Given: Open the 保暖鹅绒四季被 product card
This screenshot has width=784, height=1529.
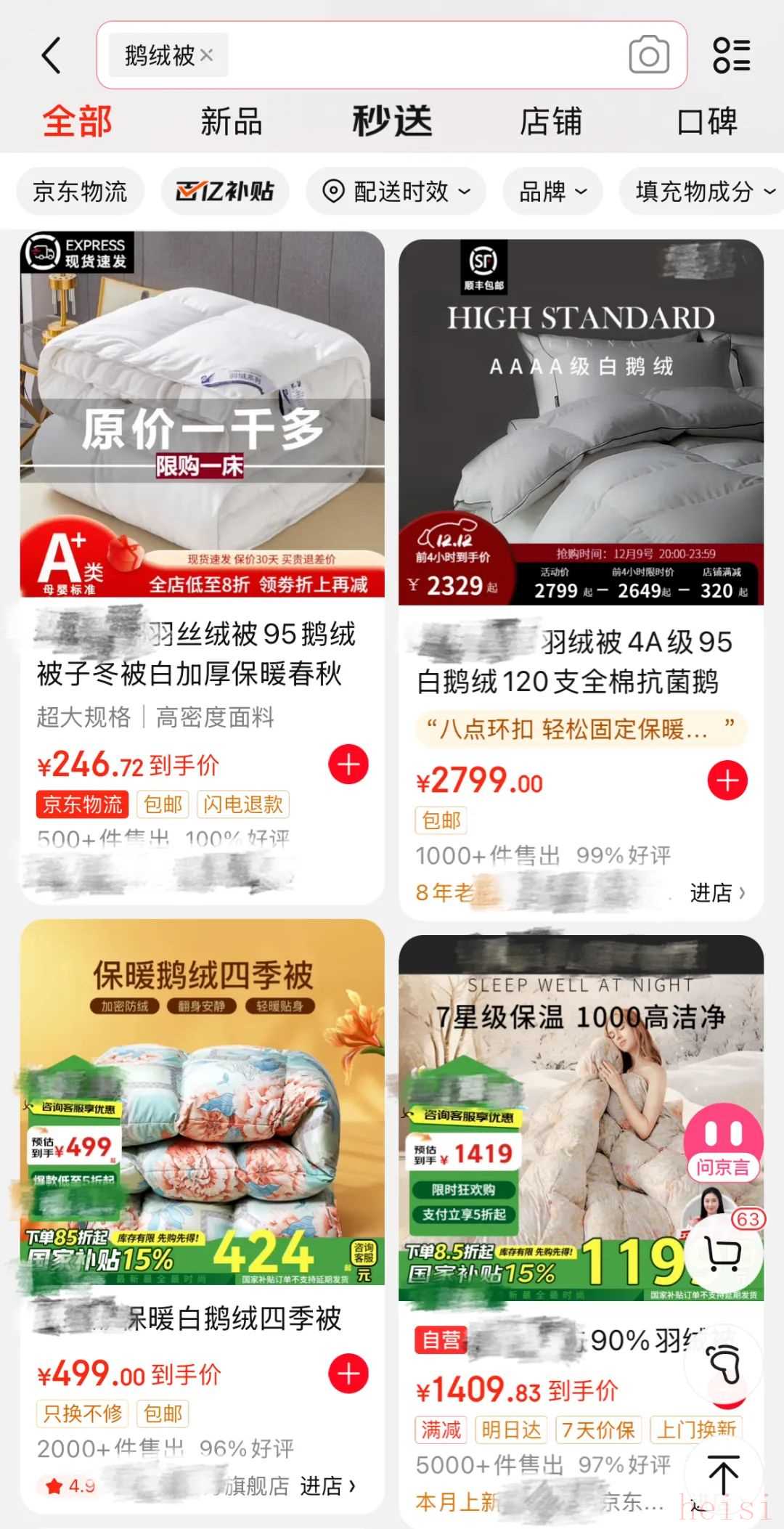Looking at the screenshot, I should click(x=202, y=1104).
